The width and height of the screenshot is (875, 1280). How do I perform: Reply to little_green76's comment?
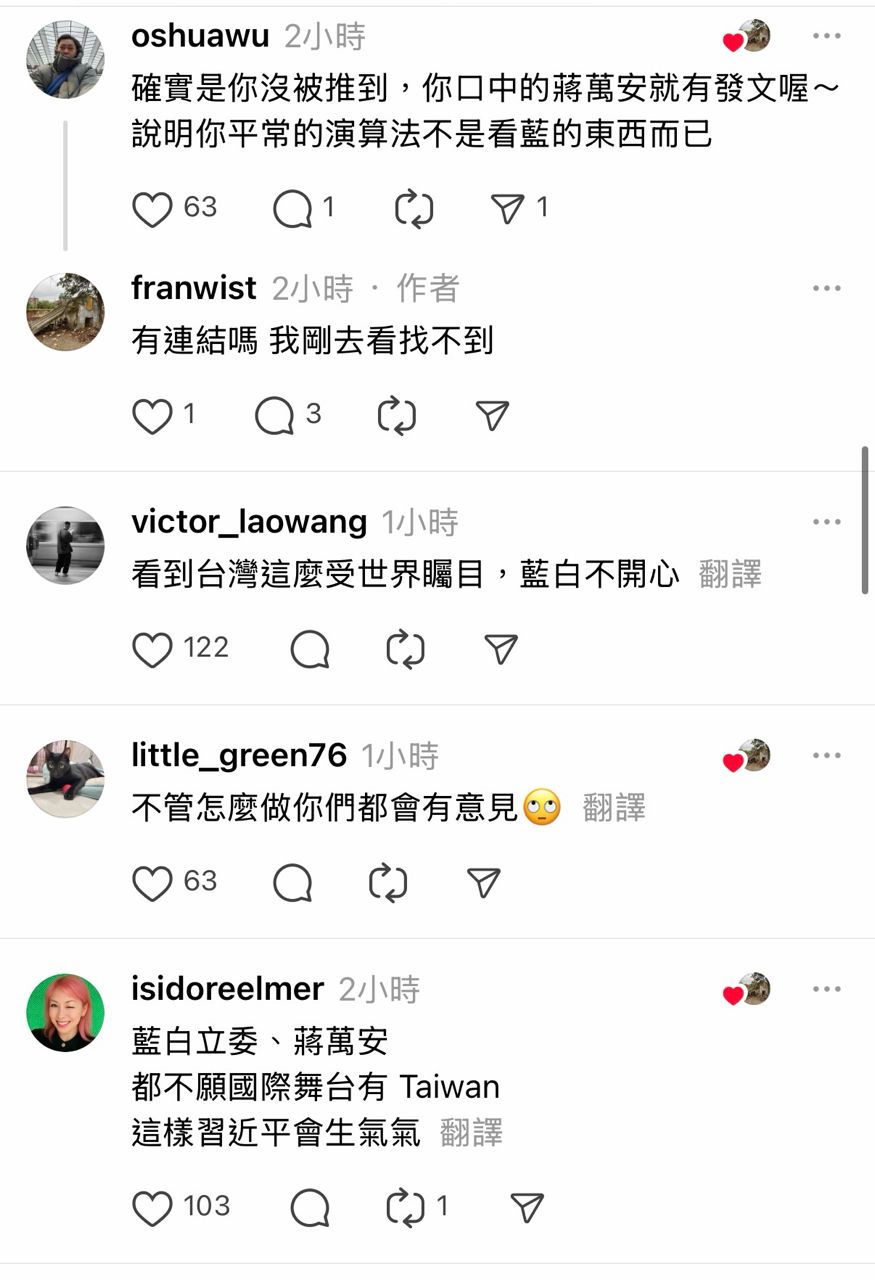pyautogui.click(x=292, y=882)
